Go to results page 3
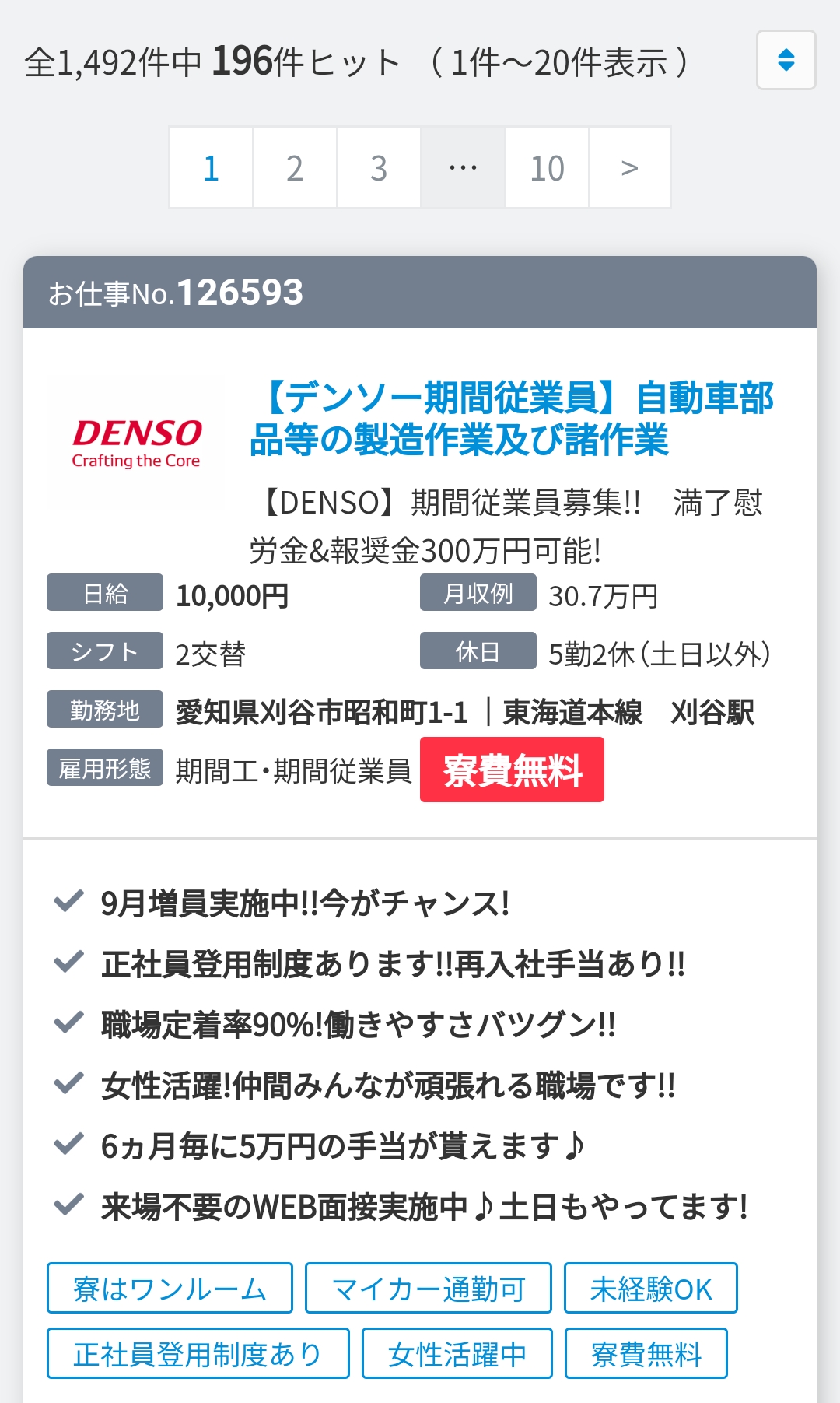The image size is (840, 1403). point(379,167)
